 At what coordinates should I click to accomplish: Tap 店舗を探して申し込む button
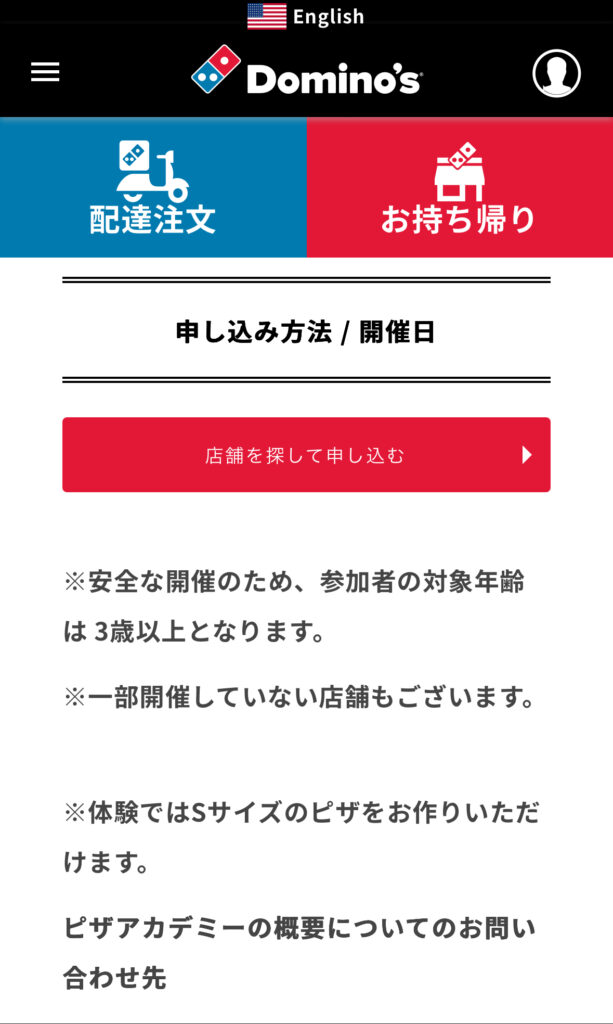[306, 455]
